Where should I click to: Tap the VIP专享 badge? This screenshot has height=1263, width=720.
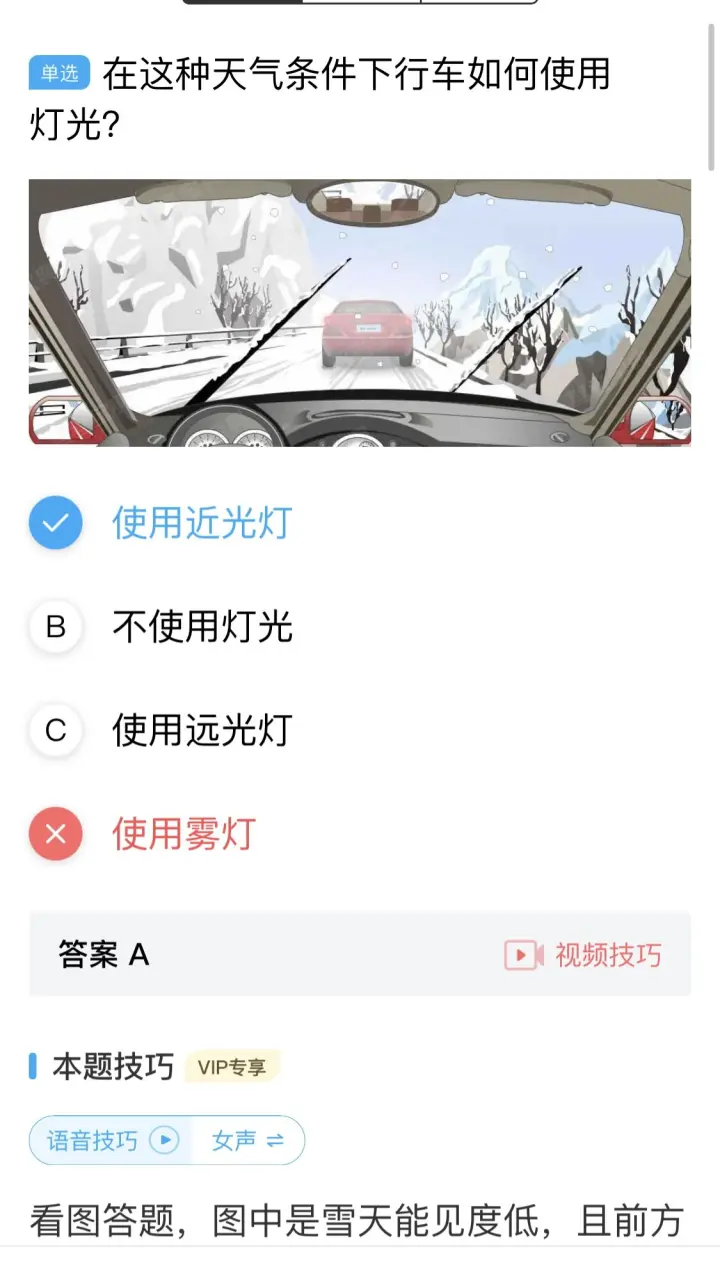tap(232, 1067)
